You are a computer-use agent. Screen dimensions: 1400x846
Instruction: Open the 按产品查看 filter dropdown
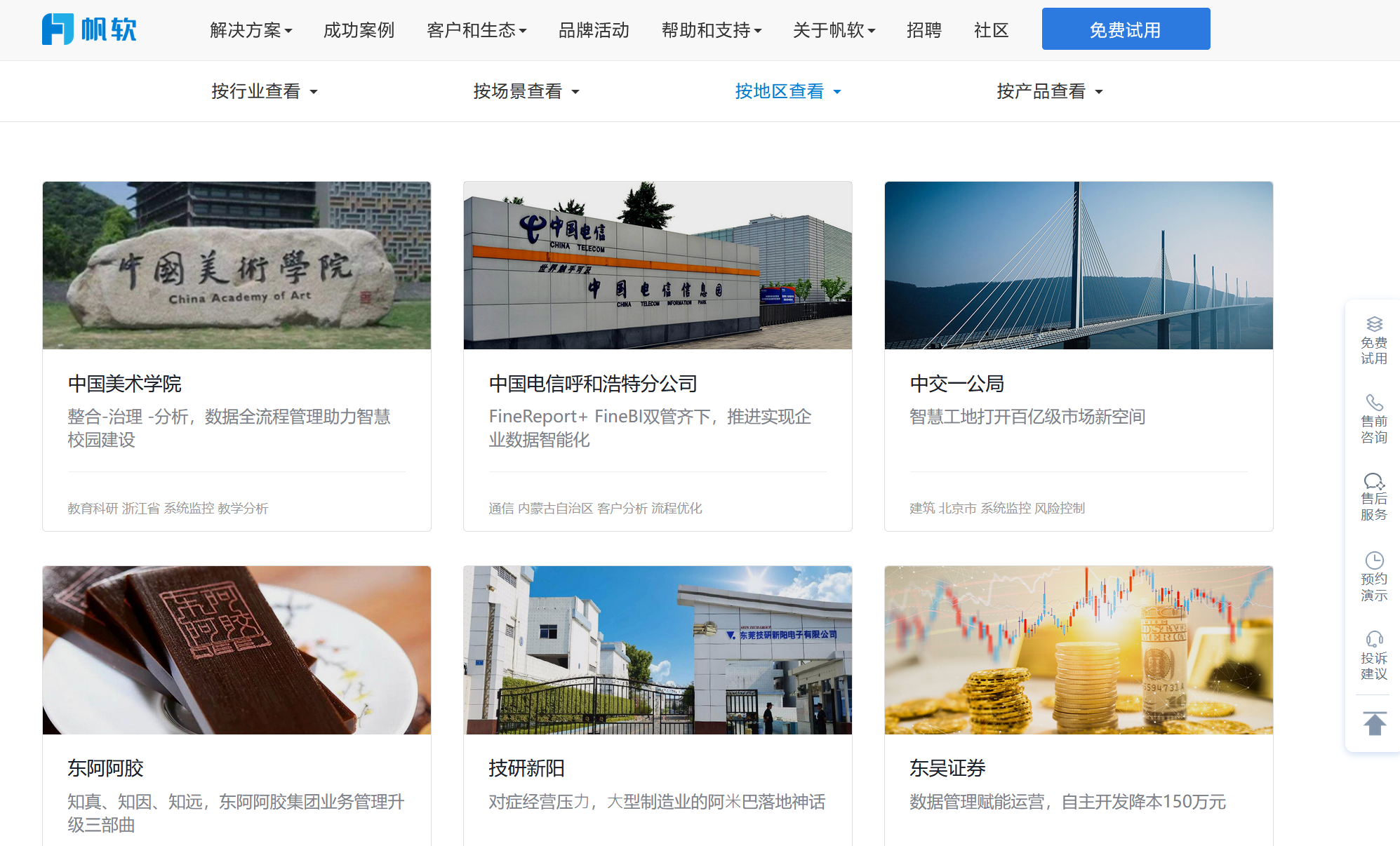[1049, 91]
